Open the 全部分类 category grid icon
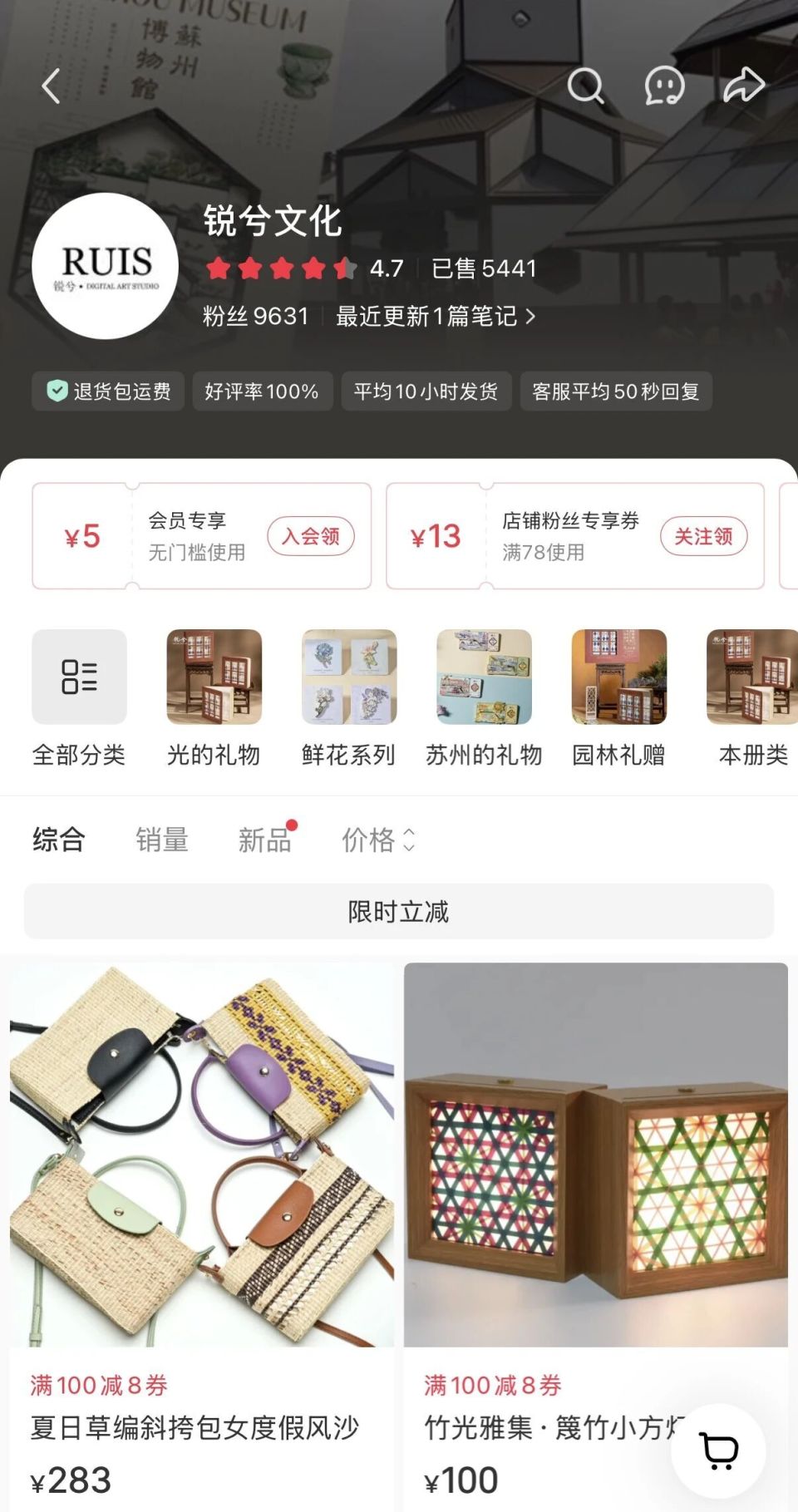The height and width of the screenshot is (1512, 798). [79, 677]
